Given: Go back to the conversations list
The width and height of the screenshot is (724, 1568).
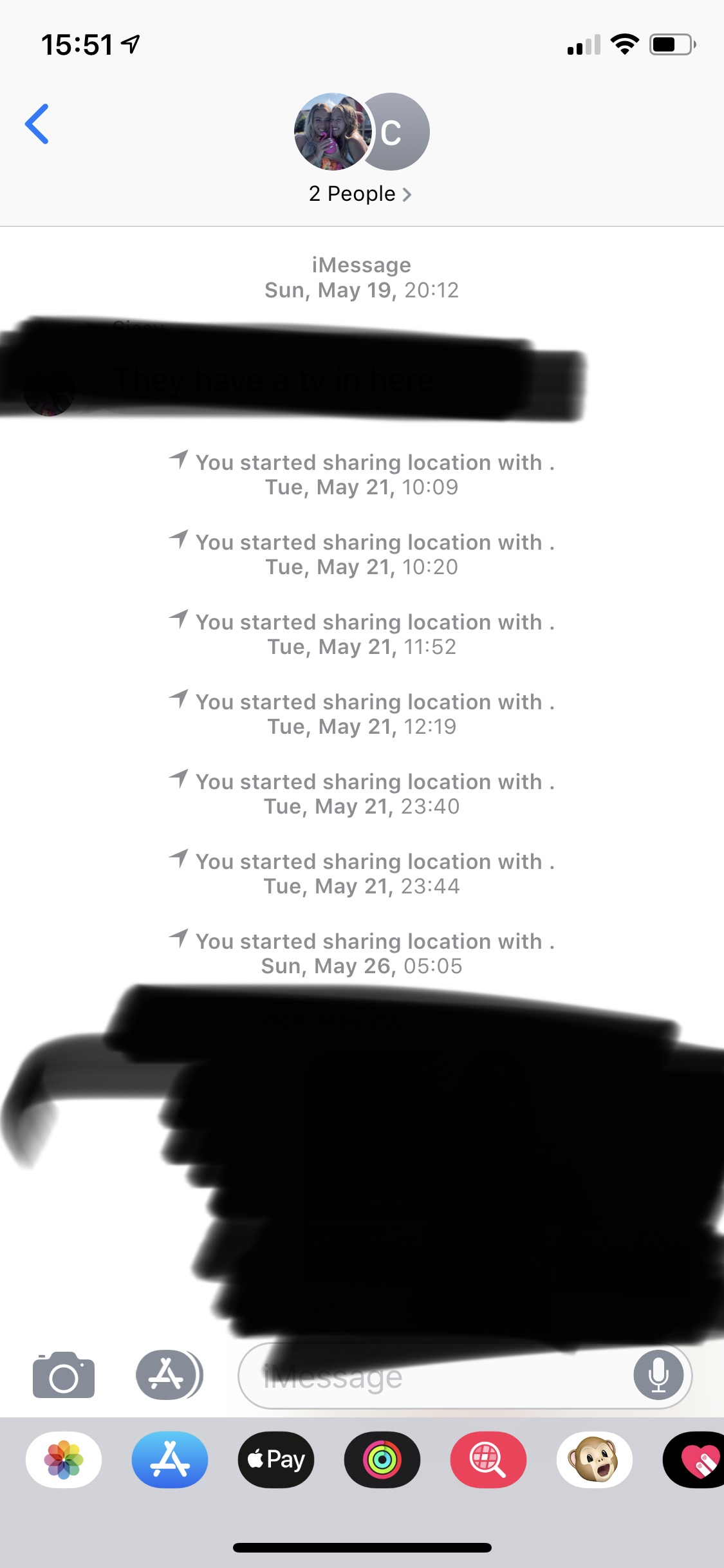Looking at the screenshot, I should (x=37, y=124).
